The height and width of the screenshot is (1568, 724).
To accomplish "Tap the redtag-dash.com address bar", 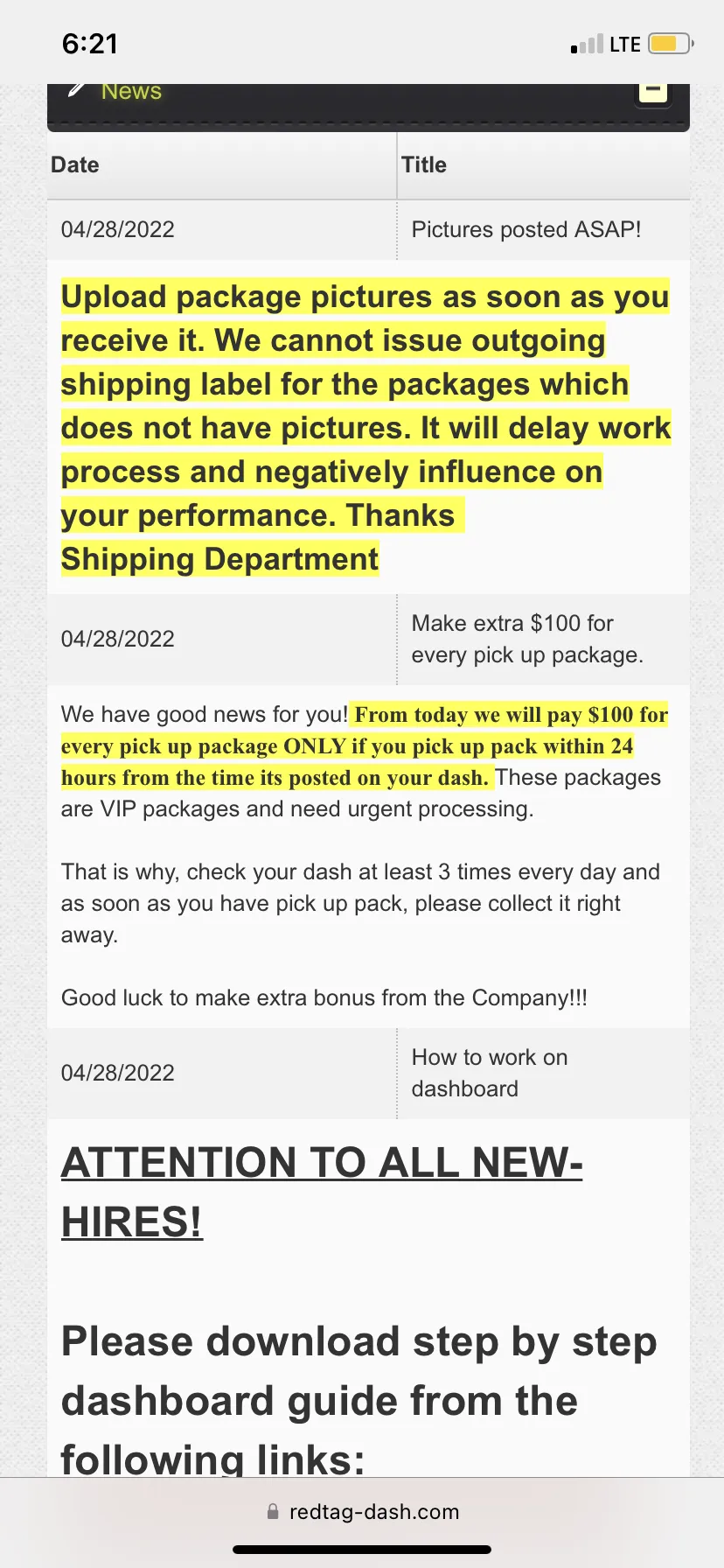I will click(x=362, y=1511).
